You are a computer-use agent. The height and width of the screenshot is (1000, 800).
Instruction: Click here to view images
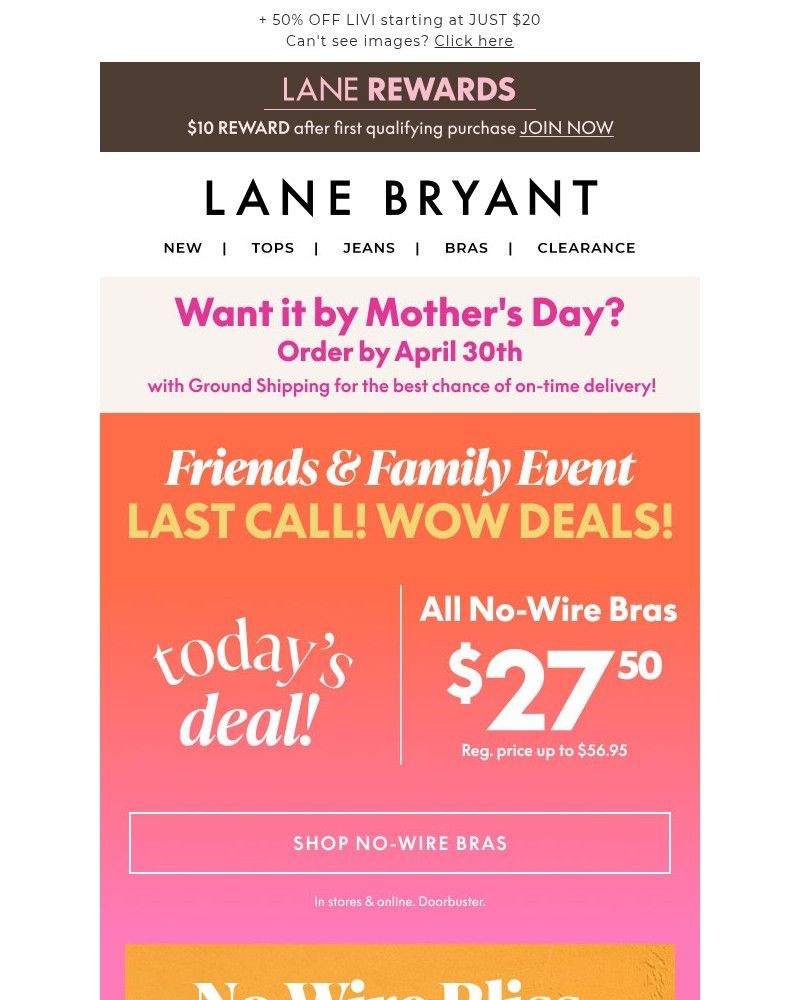(474, 40)
